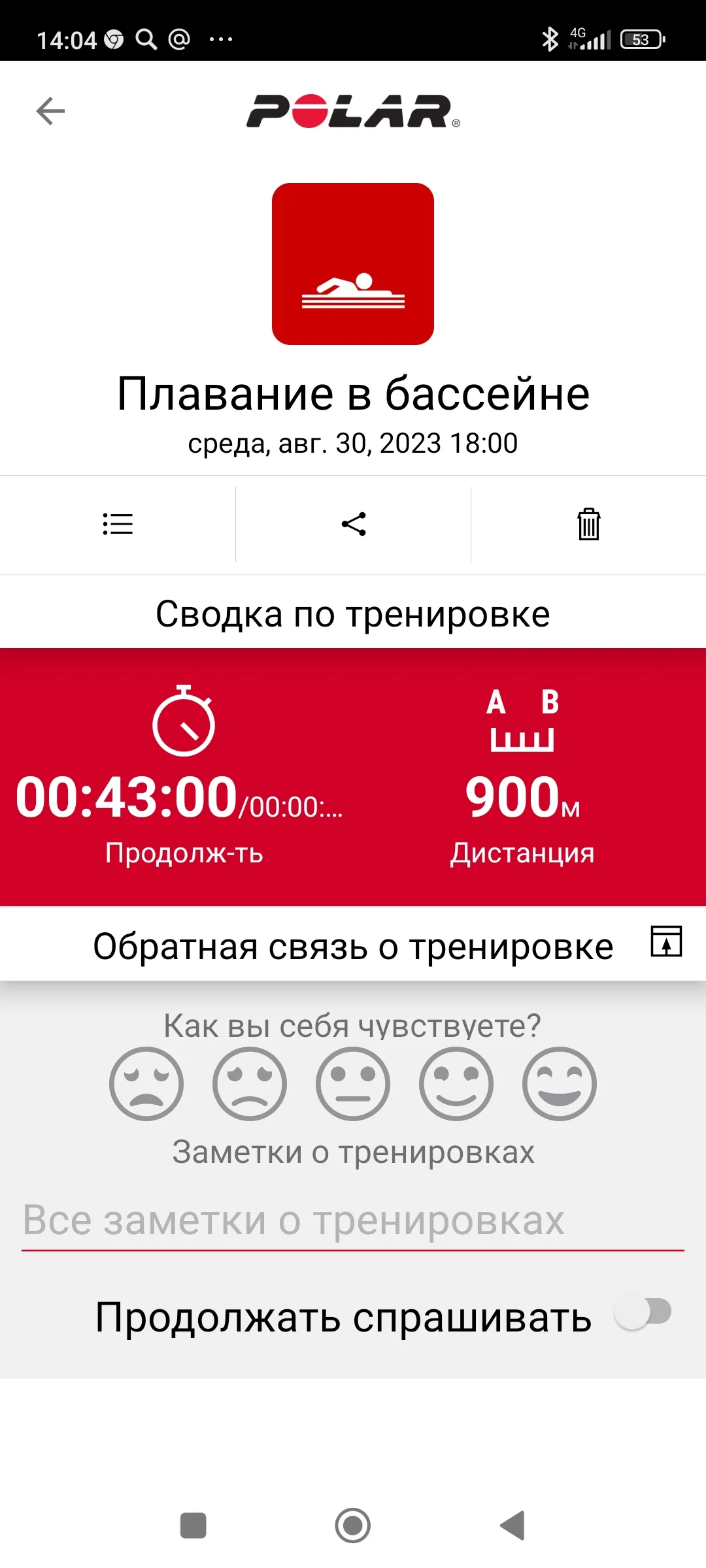This screenshot has height=1568, width=706.
Task: Go back using the top-left arrow
Action: [50, 111]
